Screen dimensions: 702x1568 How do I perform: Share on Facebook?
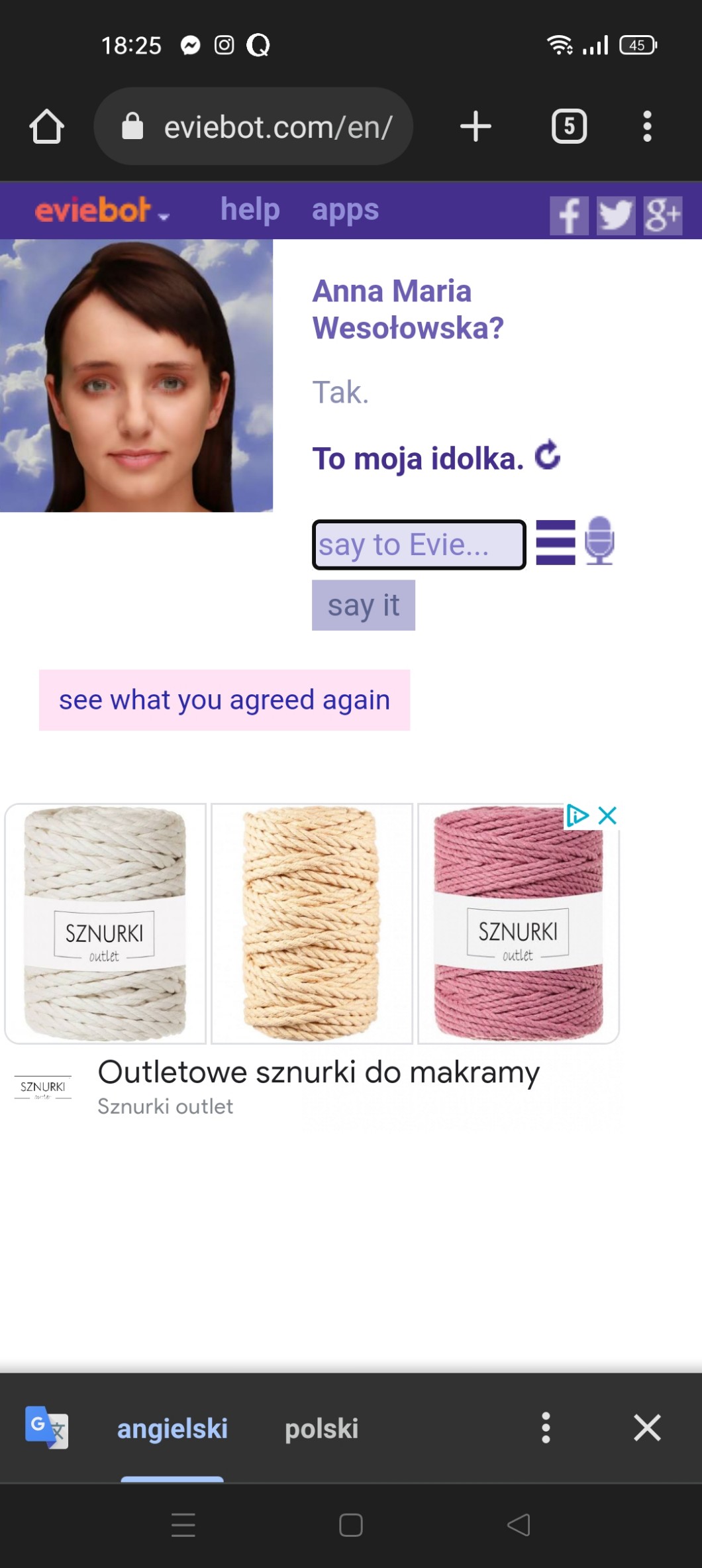point(569,215)
